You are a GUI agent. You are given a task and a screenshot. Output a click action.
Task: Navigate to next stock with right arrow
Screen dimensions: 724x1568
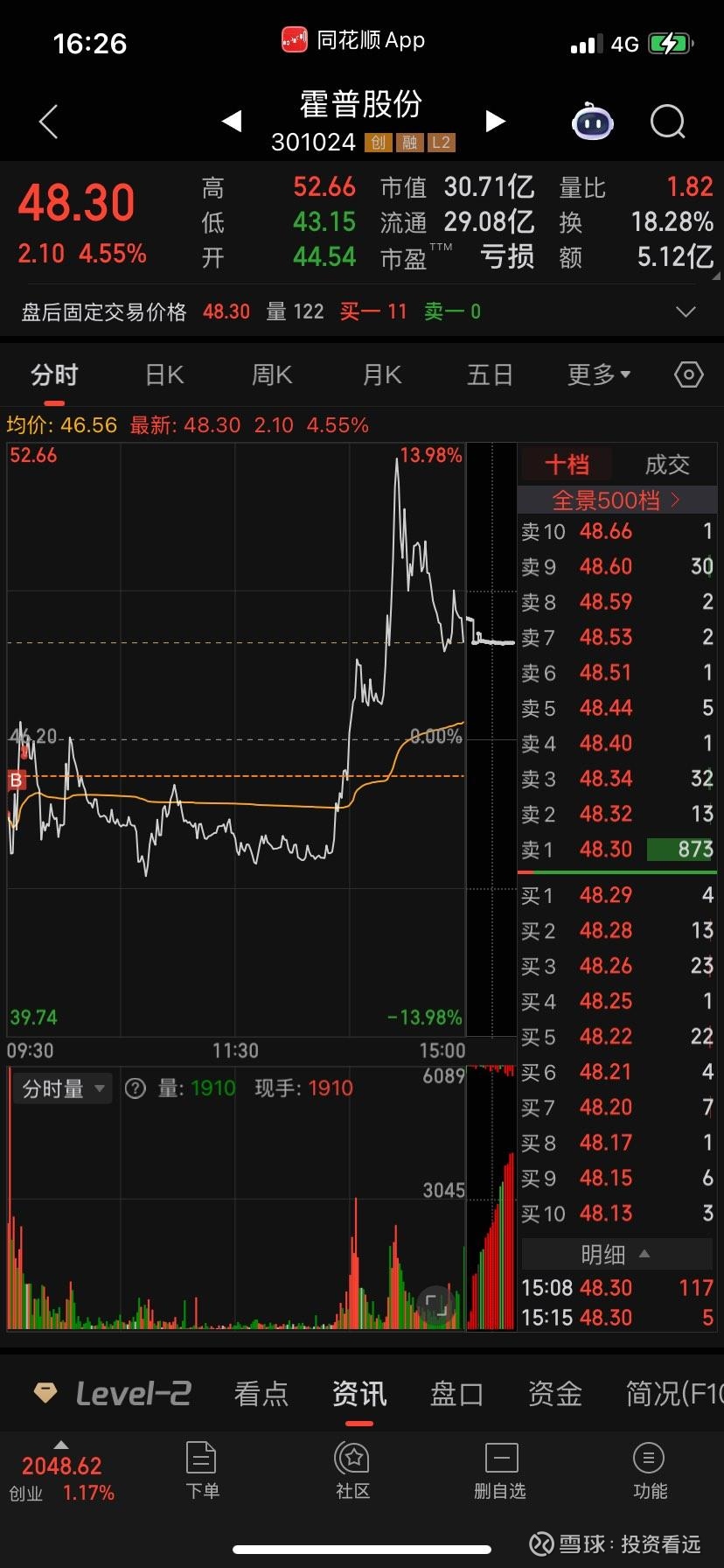click(495, 122)
